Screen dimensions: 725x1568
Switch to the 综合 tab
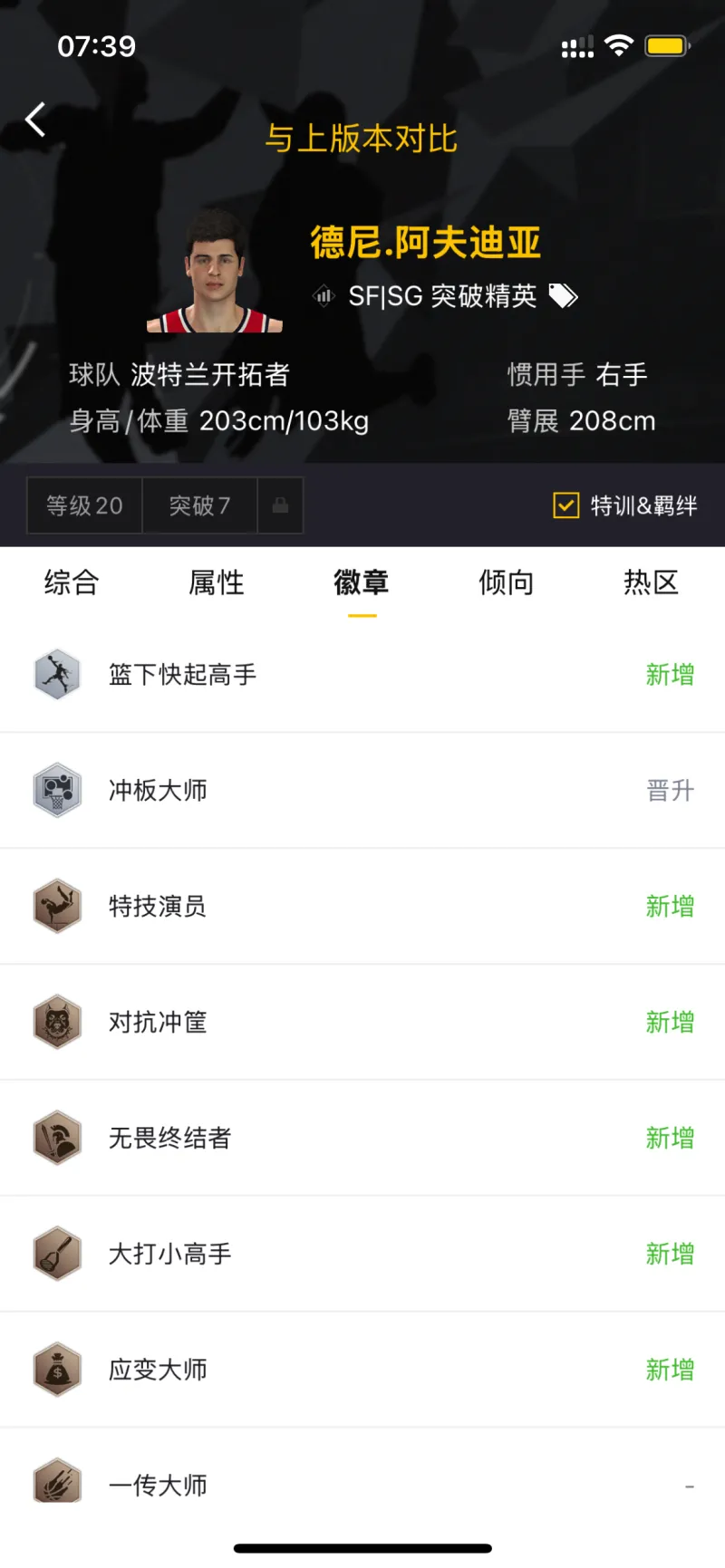(x=72, y=582)
